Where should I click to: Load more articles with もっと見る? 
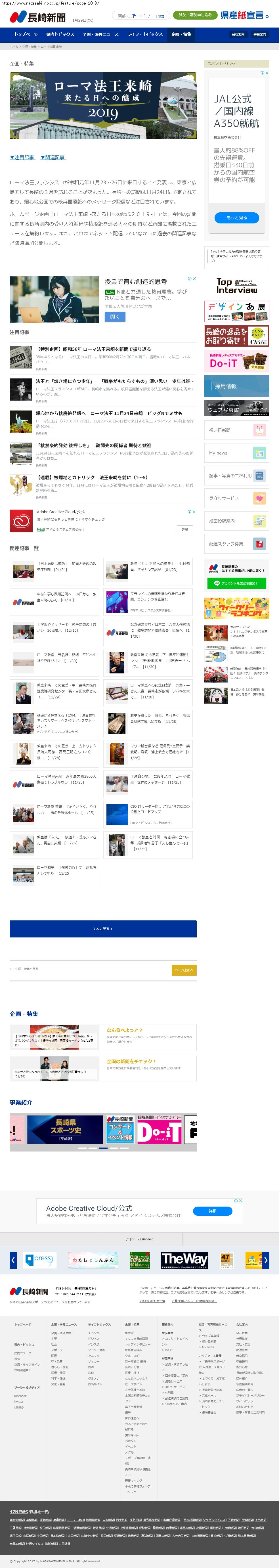[103, 929]
